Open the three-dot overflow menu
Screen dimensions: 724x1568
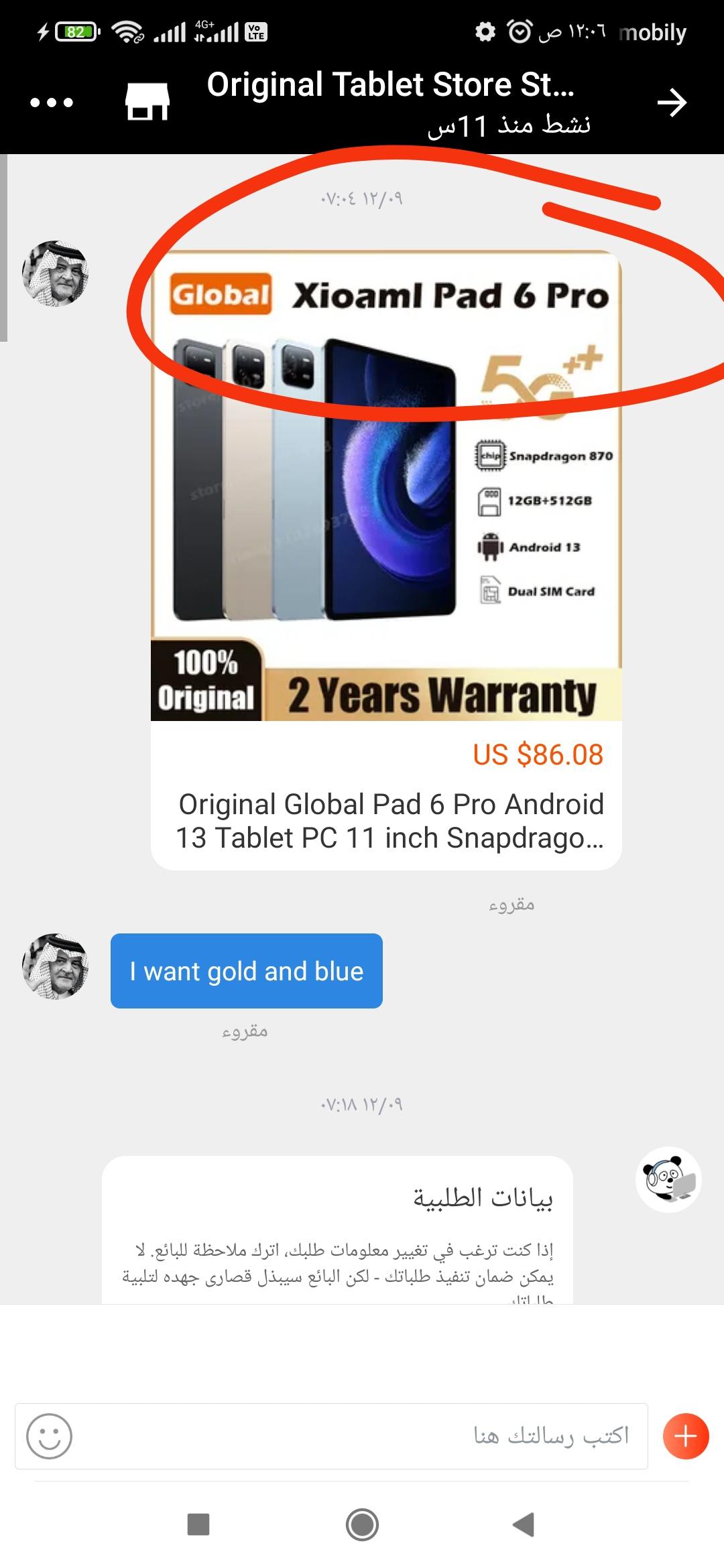point(52,103)
